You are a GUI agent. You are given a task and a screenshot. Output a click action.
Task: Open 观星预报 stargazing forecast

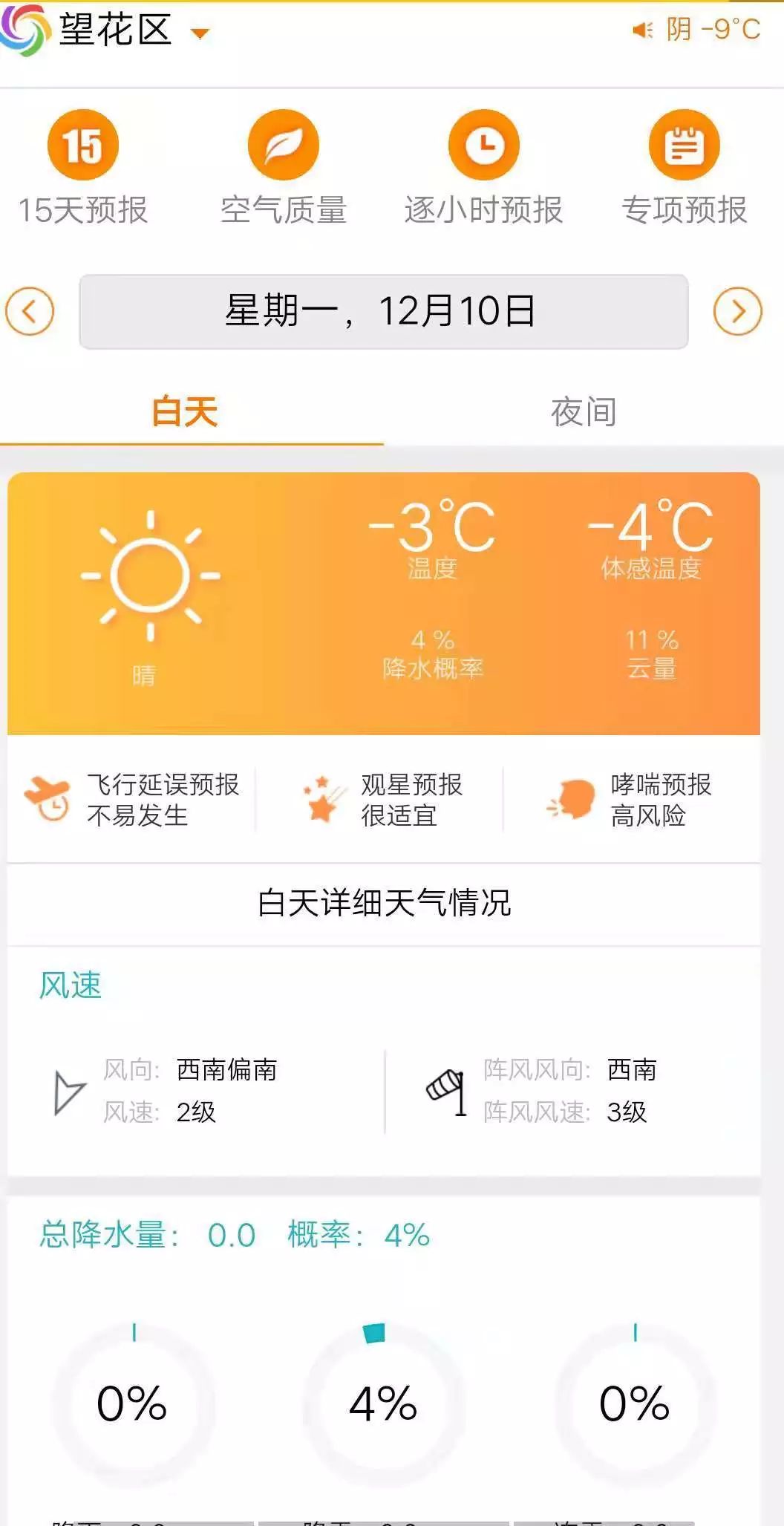[x=382, y=800]
